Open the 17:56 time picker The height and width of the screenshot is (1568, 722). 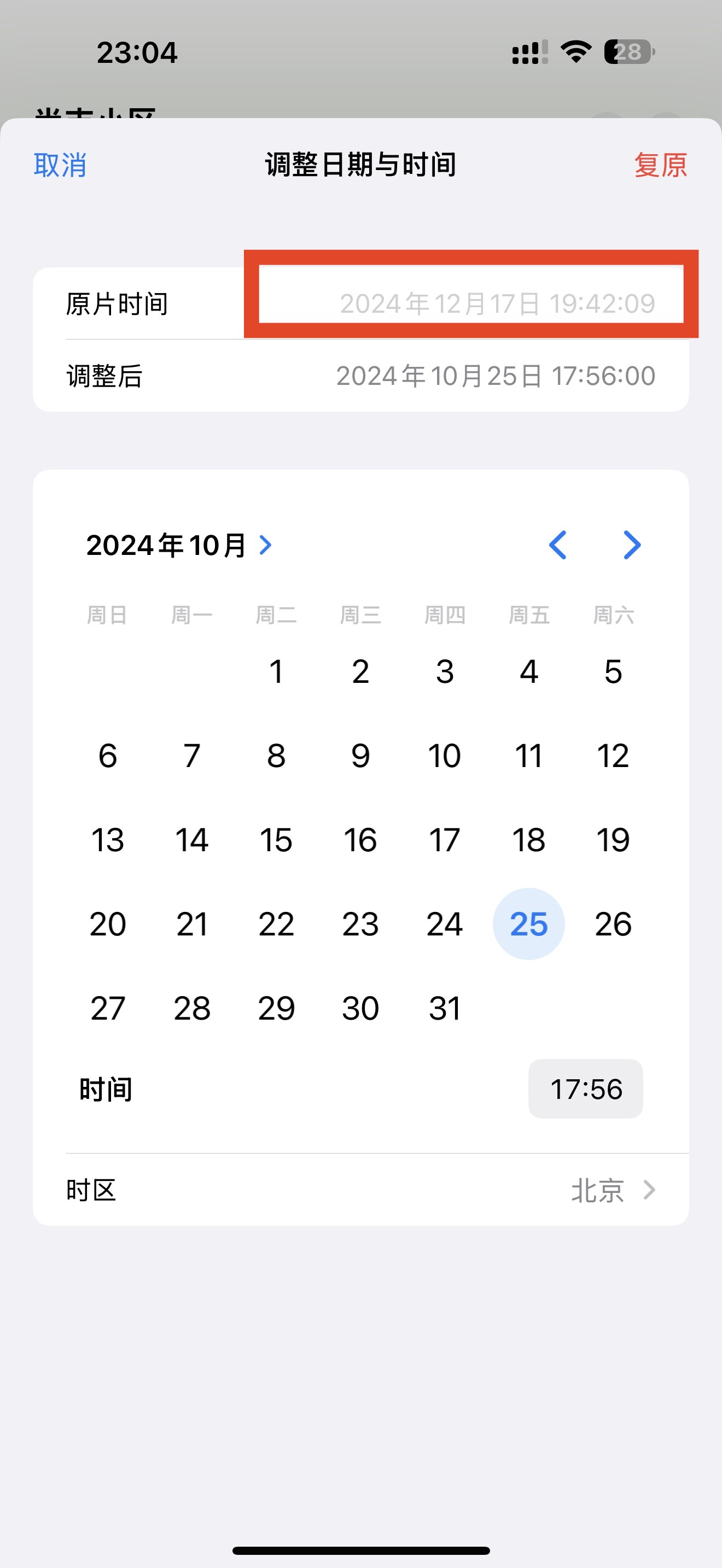coord(585,1089)
